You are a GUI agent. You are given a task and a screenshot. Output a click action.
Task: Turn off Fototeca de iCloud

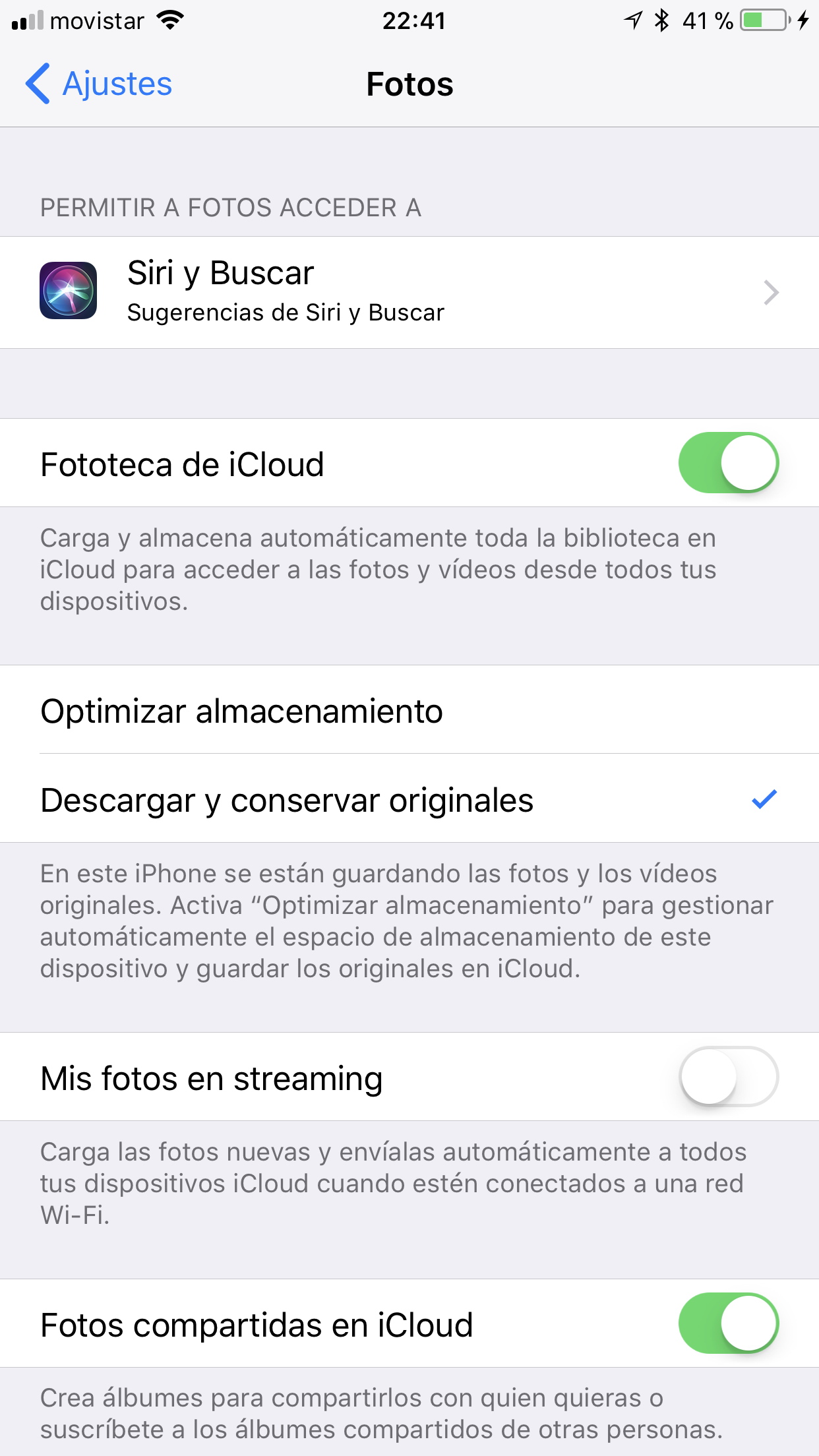coord(728,462)
